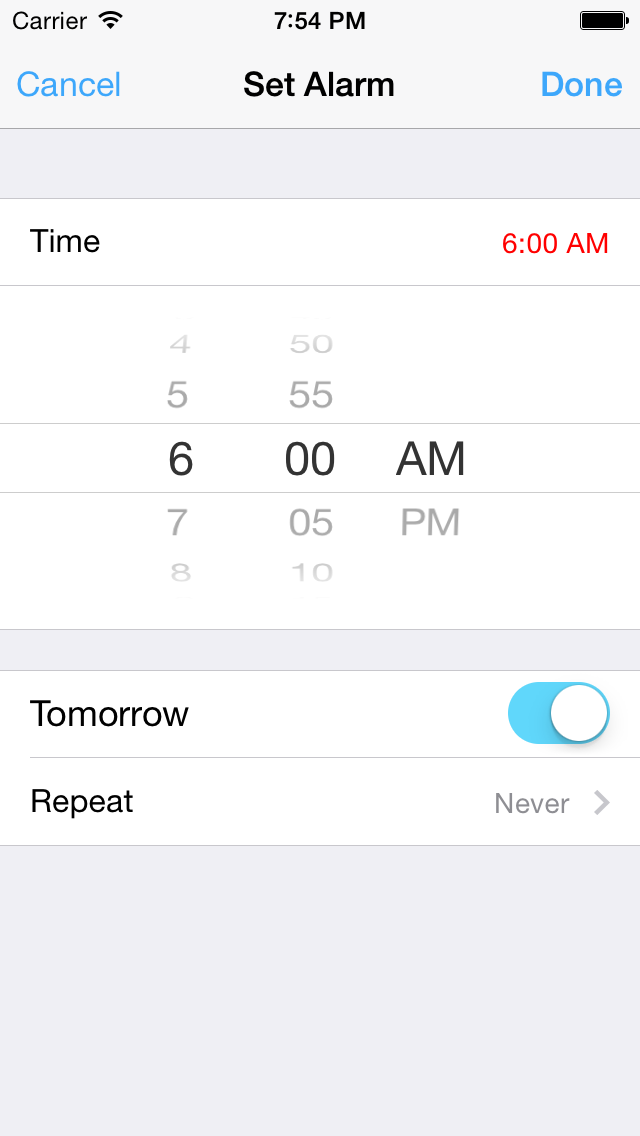Open the Repeat options row
The height and width of the screenshot is (1136, 640).
coord(320,802)
